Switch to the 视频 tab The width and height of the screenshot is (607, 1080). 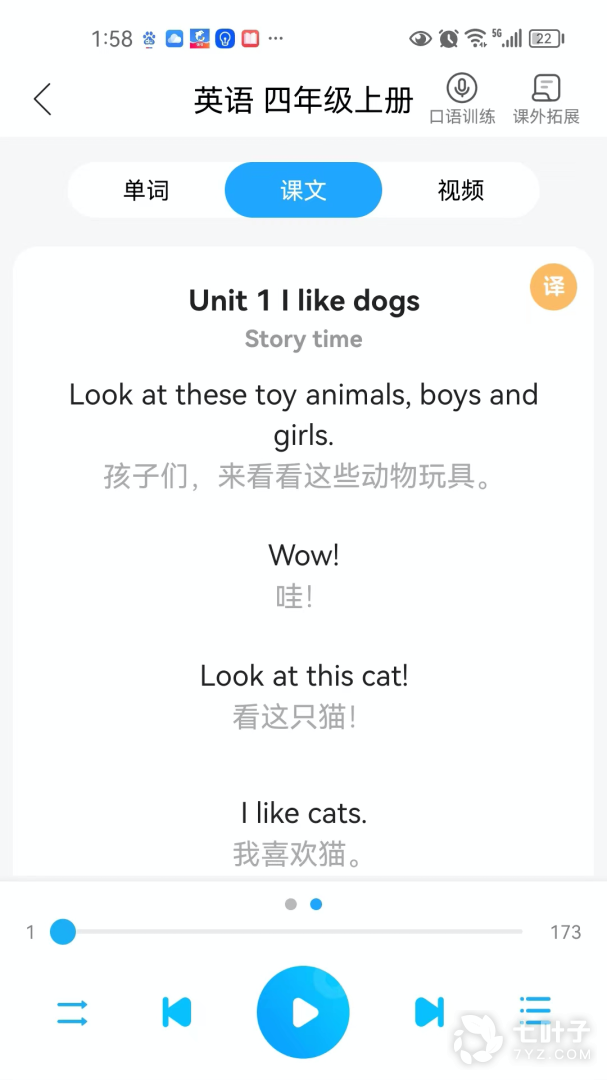461,190
